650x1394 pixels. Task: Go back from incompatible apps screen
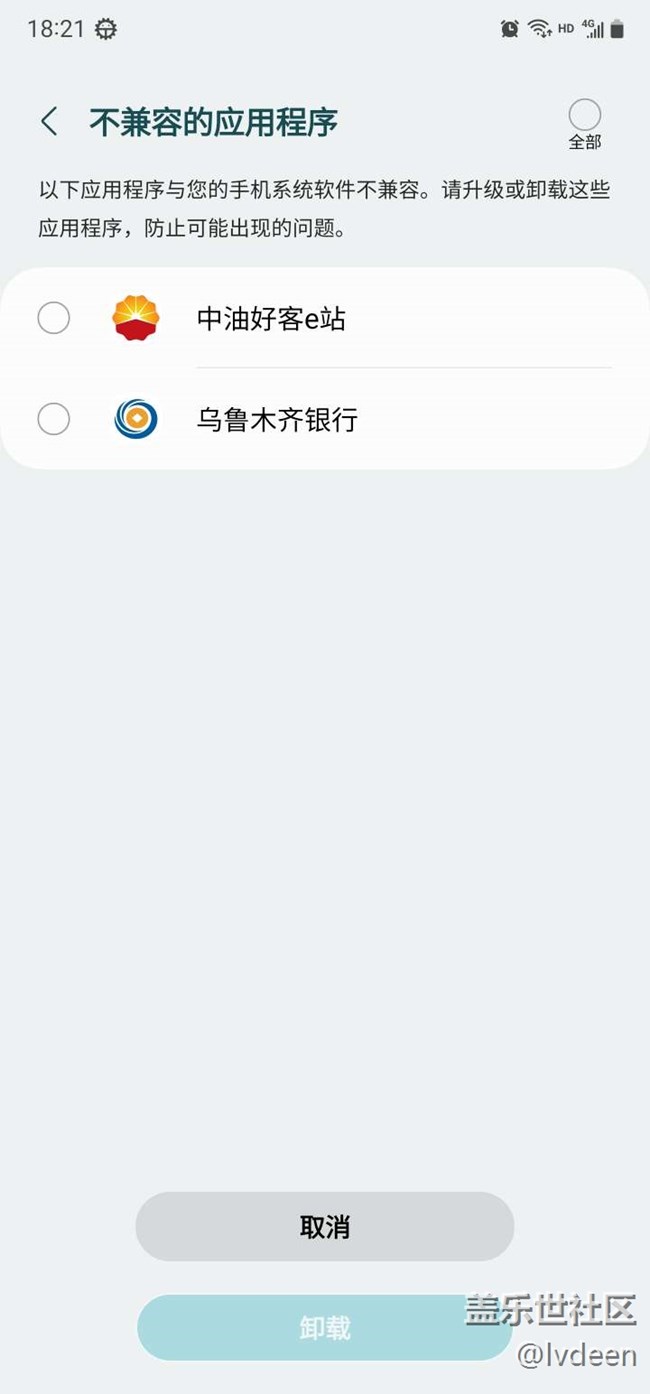click(x=49, y=122)
